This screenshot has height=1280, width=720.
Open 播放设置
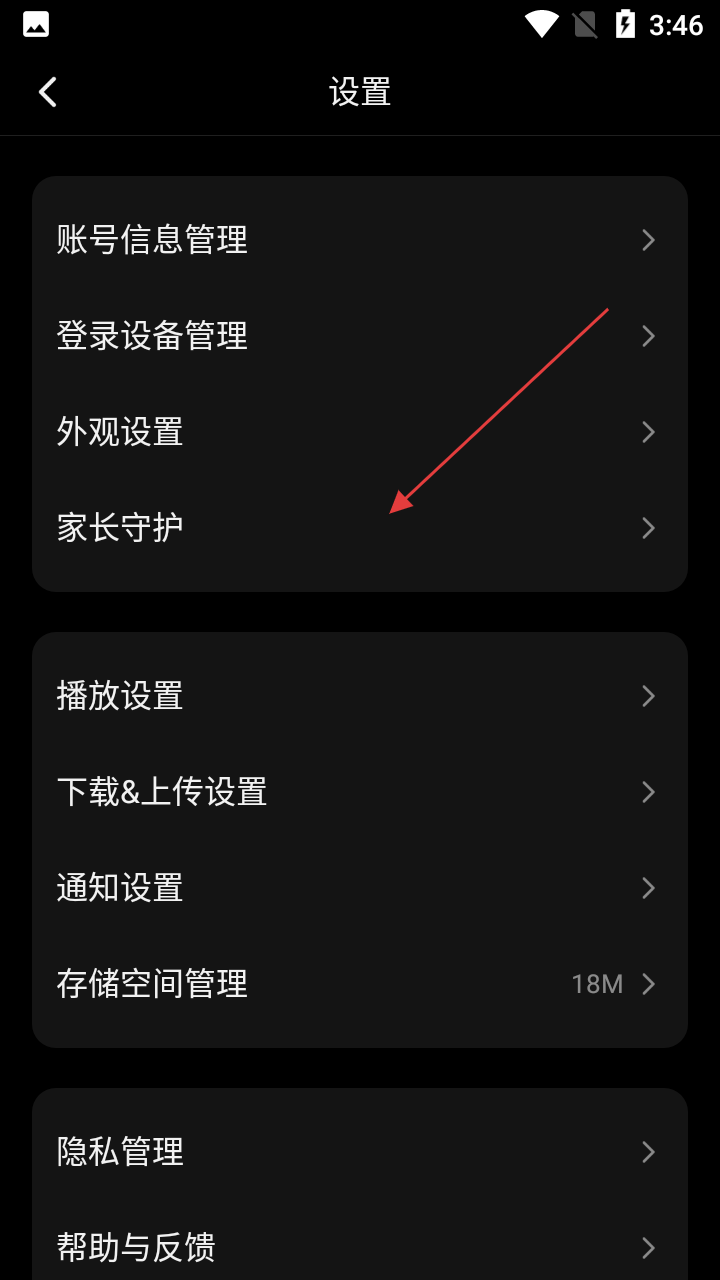coord(360,696)
